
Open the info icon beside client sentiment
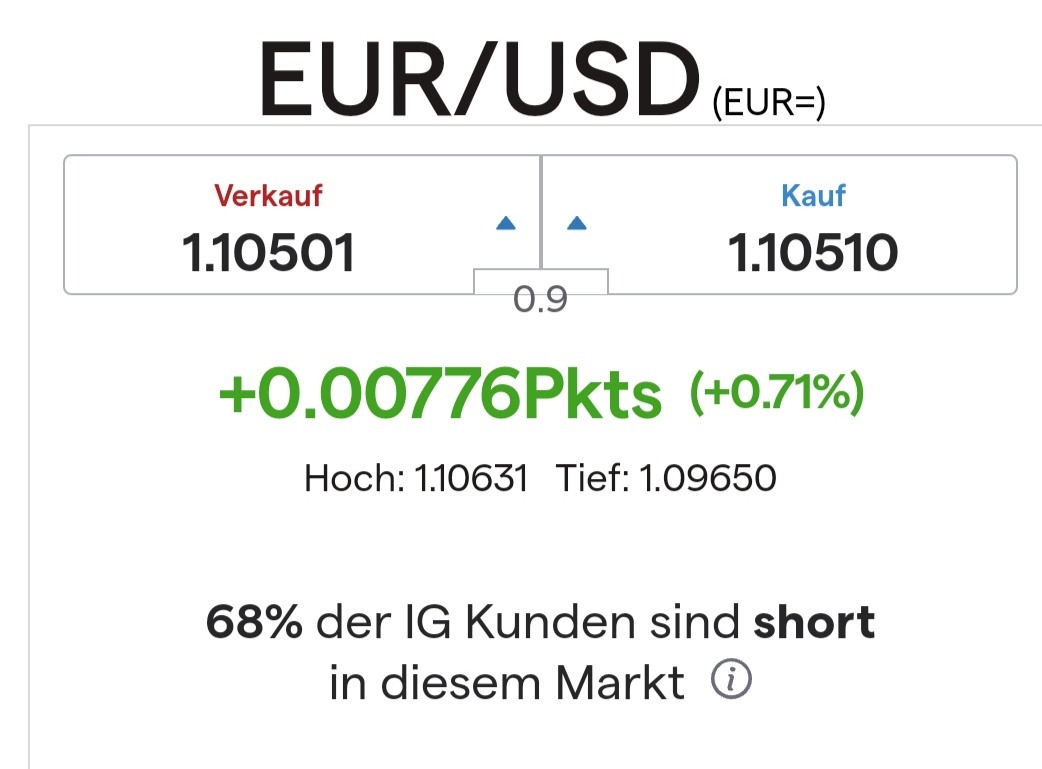[x=730, y=681]
